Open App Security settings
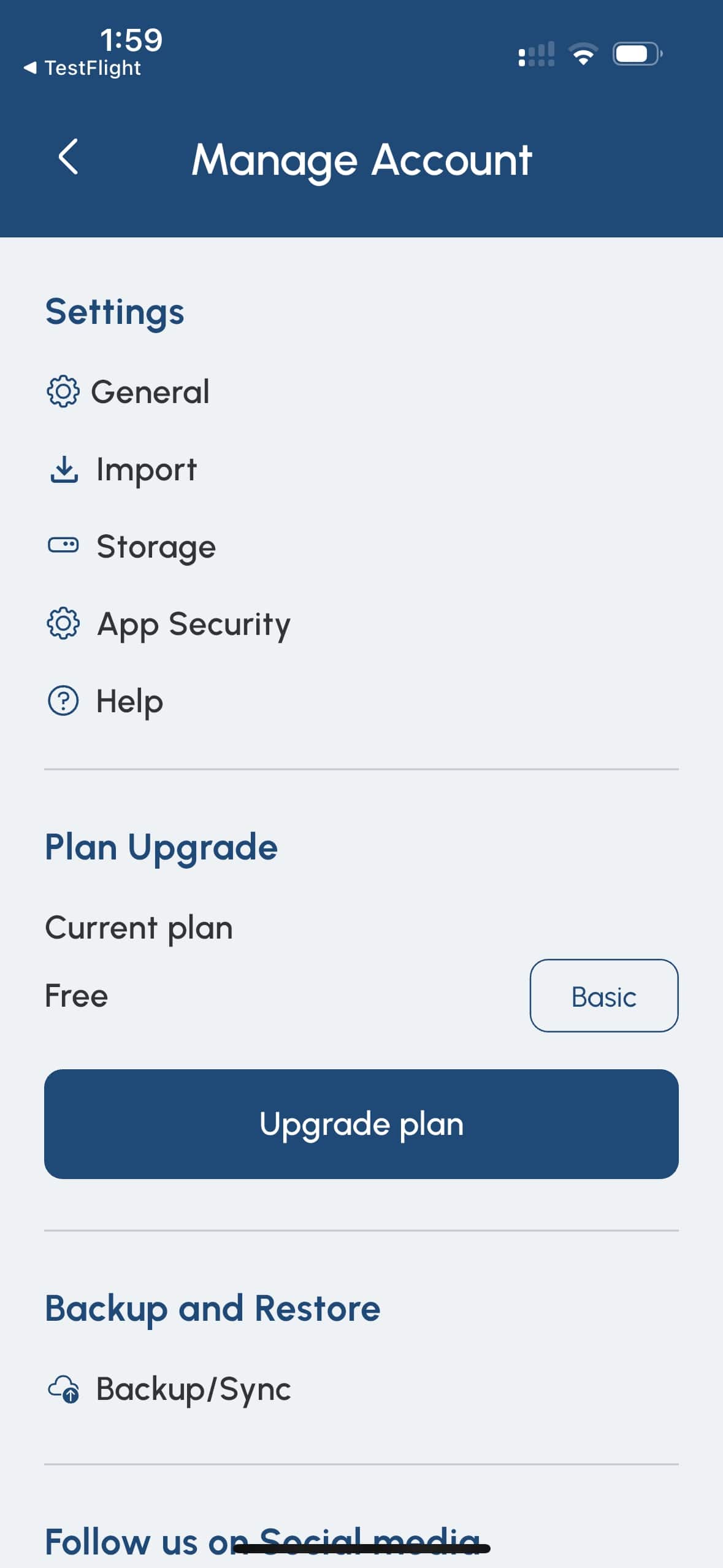Screen dimensions: 723x1568 169,624
